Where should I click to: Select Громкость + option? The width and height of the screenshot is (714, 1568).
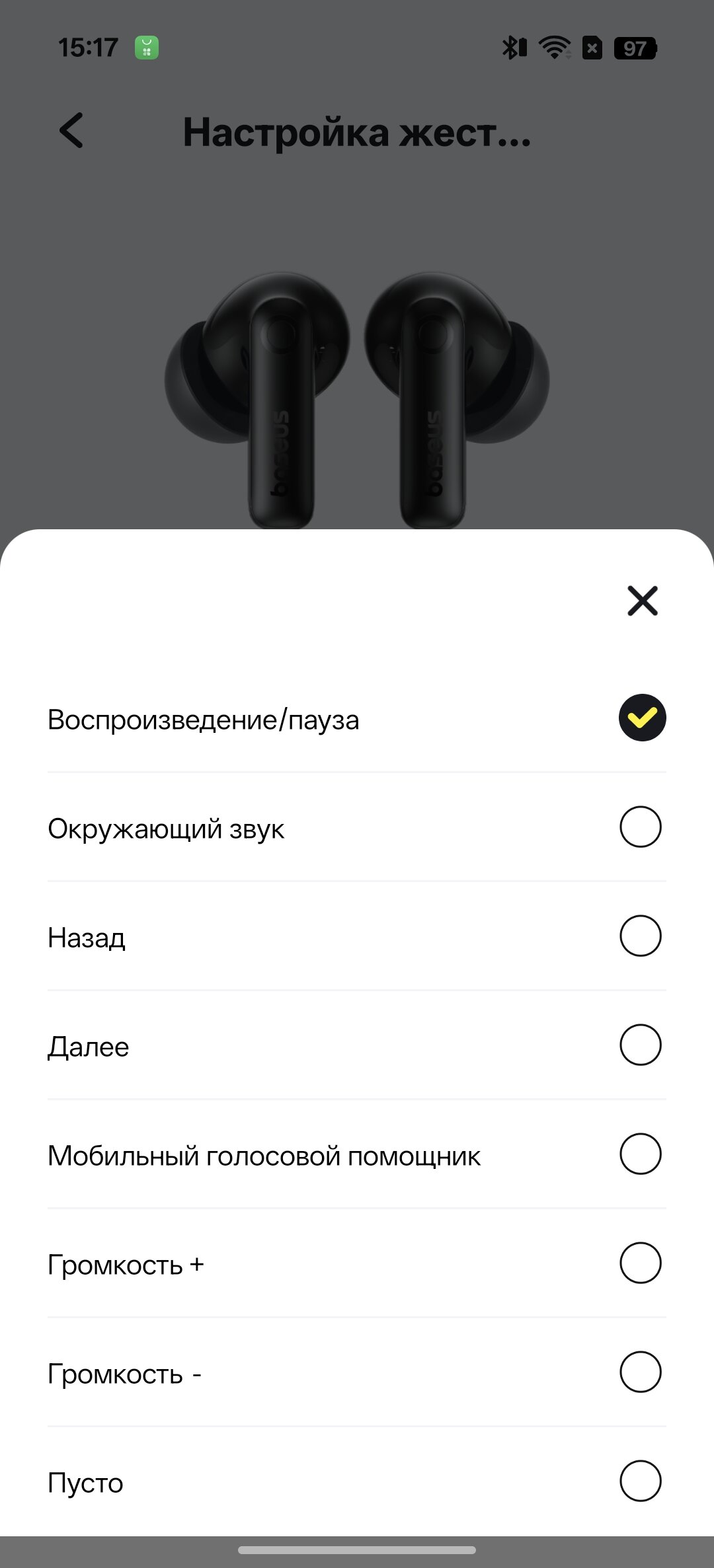click(357, 1263)
